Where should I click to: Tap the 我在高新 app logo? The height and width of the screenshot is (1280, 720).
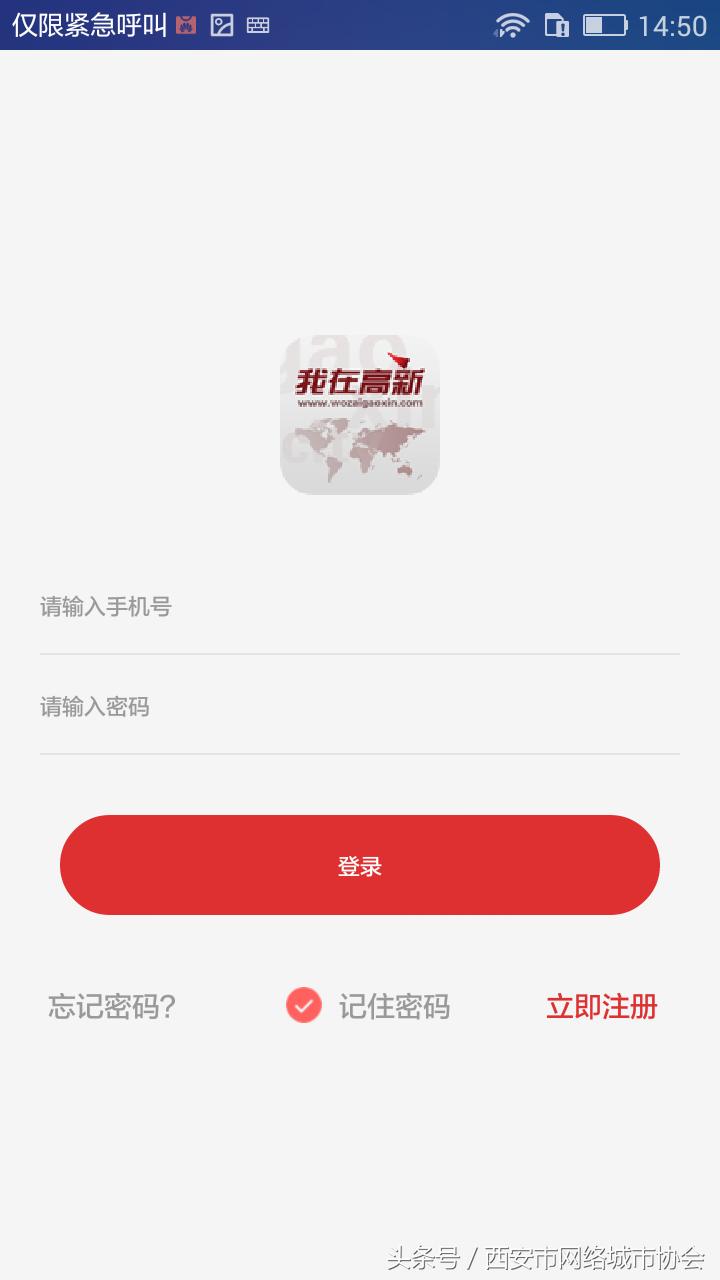pos(360,415)
